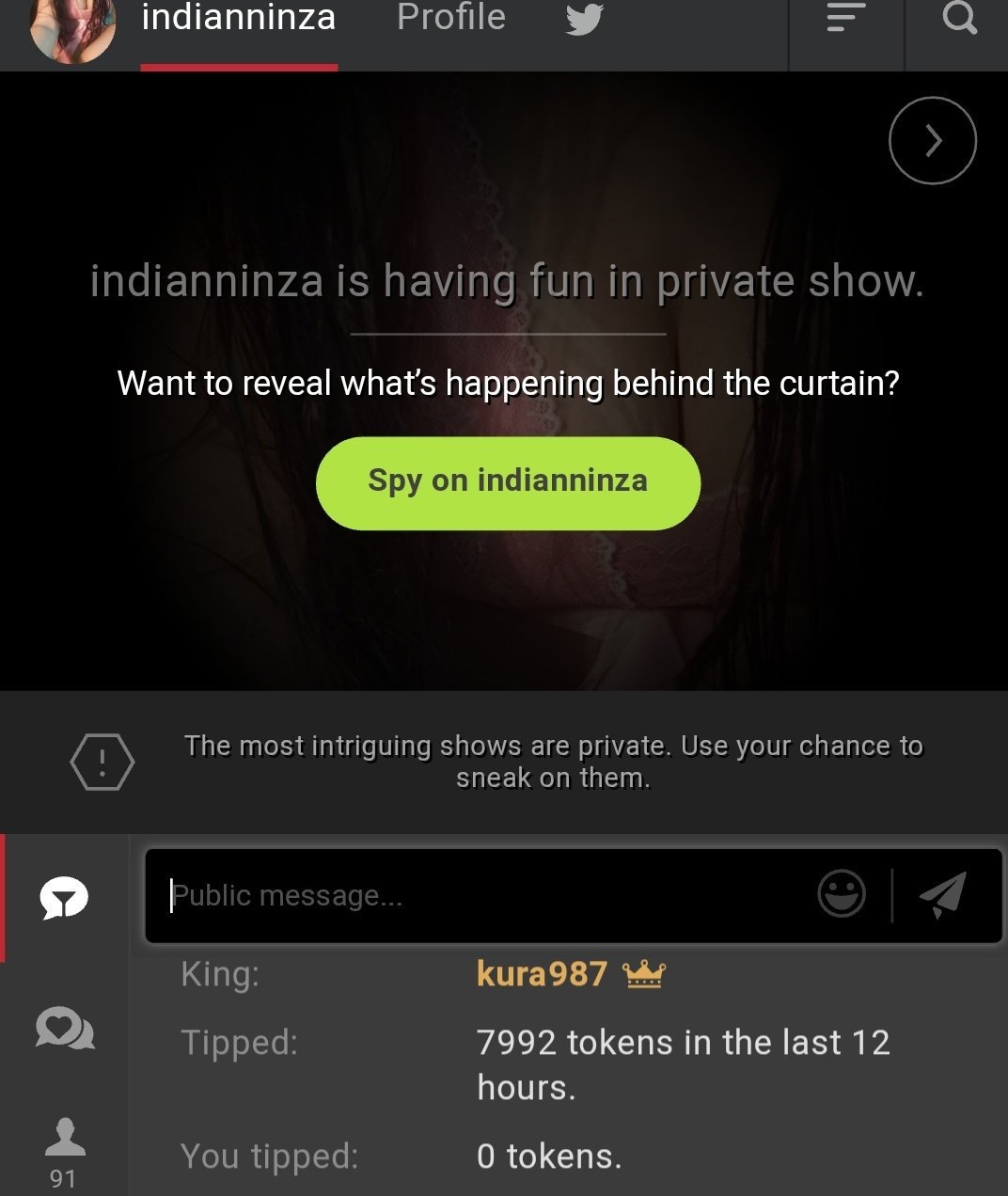Tap the Spy on indianninza button
This screenshot has height=1196, width=1008.
(508, 482)
